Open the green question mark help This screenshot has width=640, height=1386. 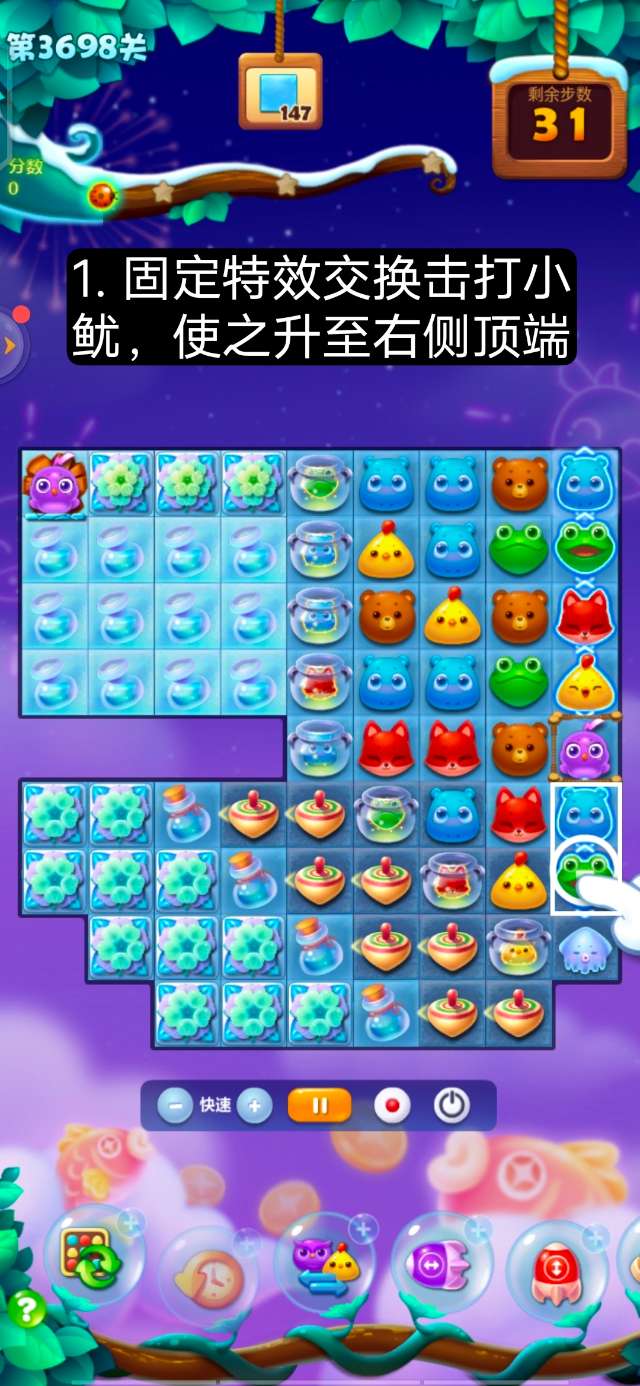pos(27,1310)
